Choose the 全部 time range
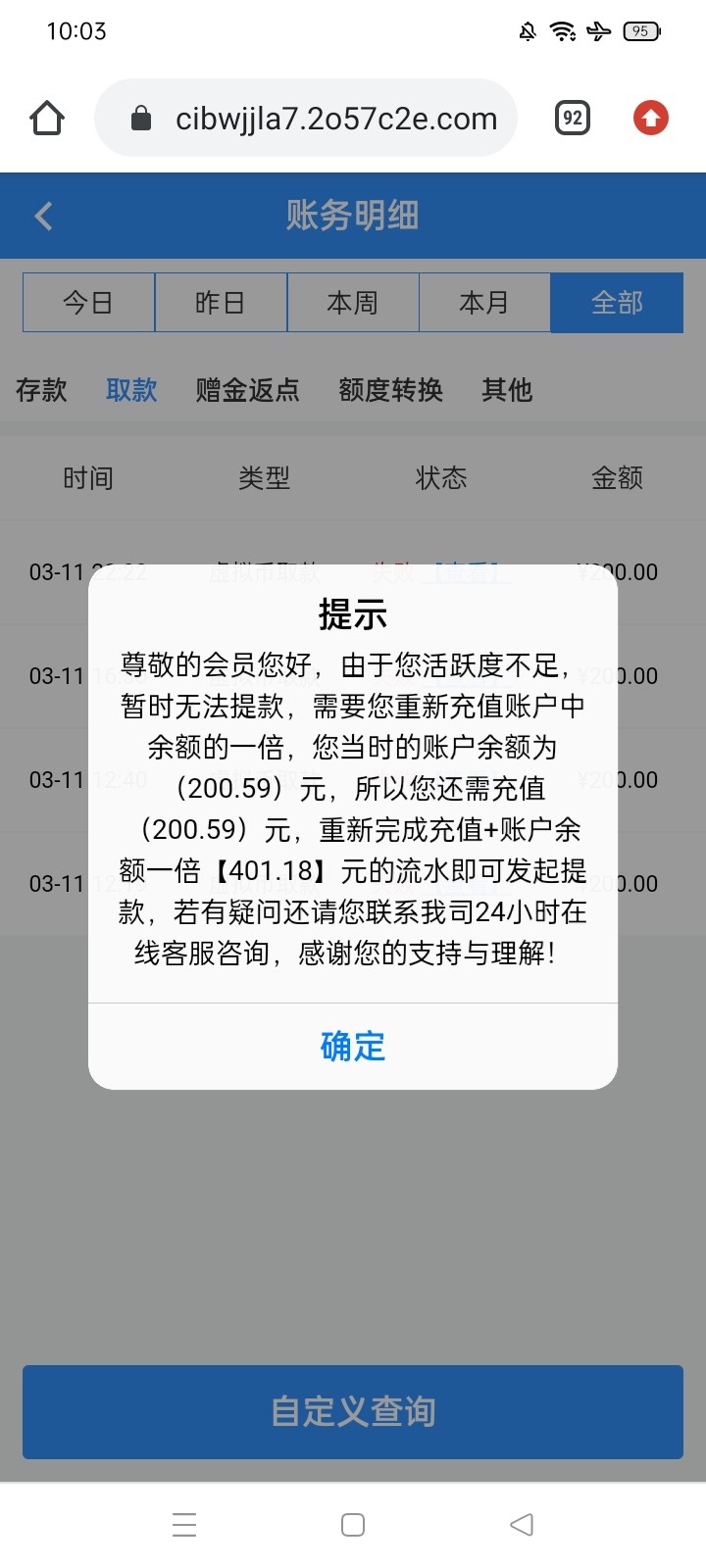This screenshot has height=1568, width=706. [x=617, y=303]
